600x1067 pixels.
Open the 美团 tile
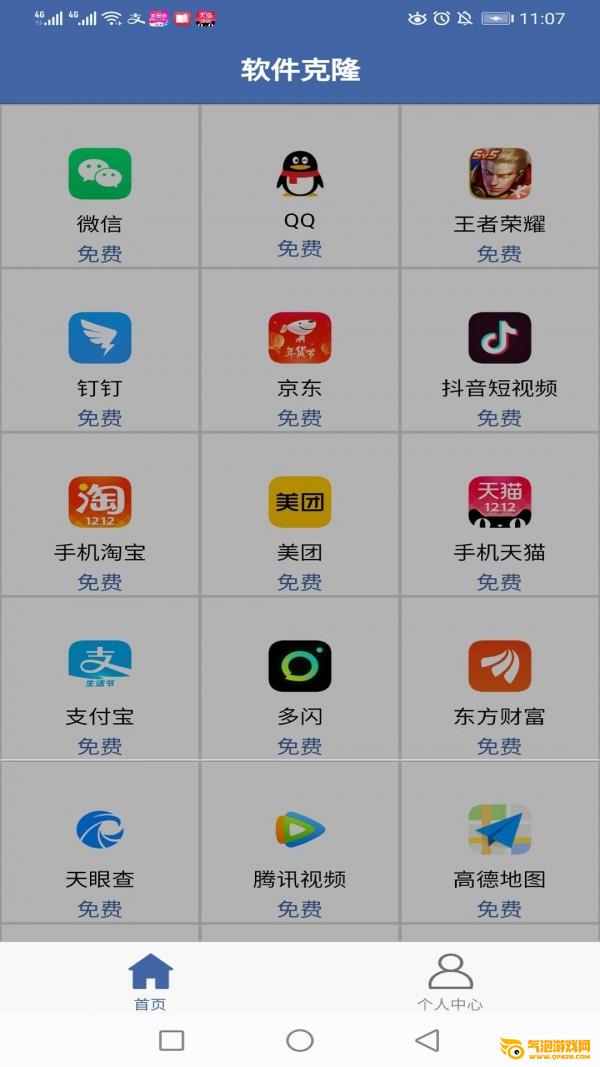pos(300,514)
